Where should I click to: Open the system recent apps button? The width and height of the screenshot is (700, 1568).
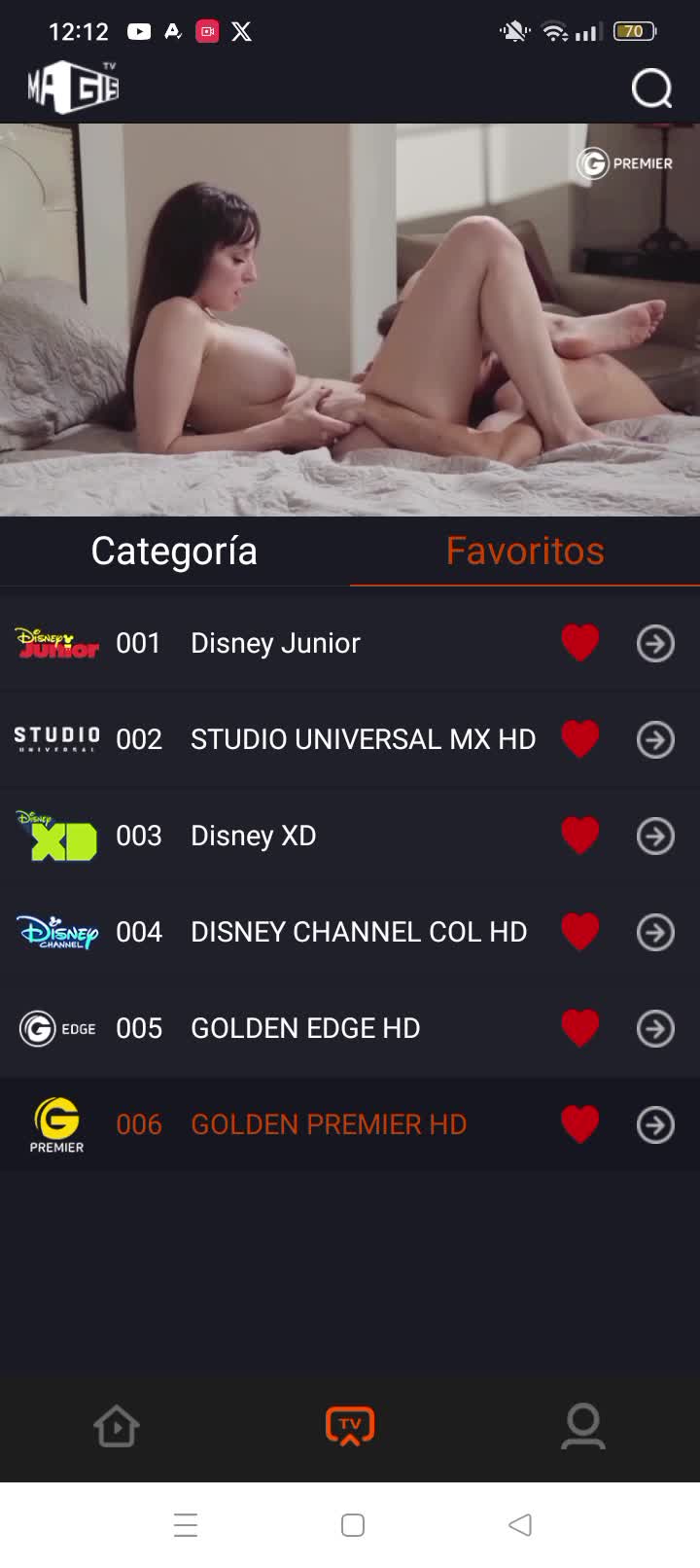pos(186,1524)
